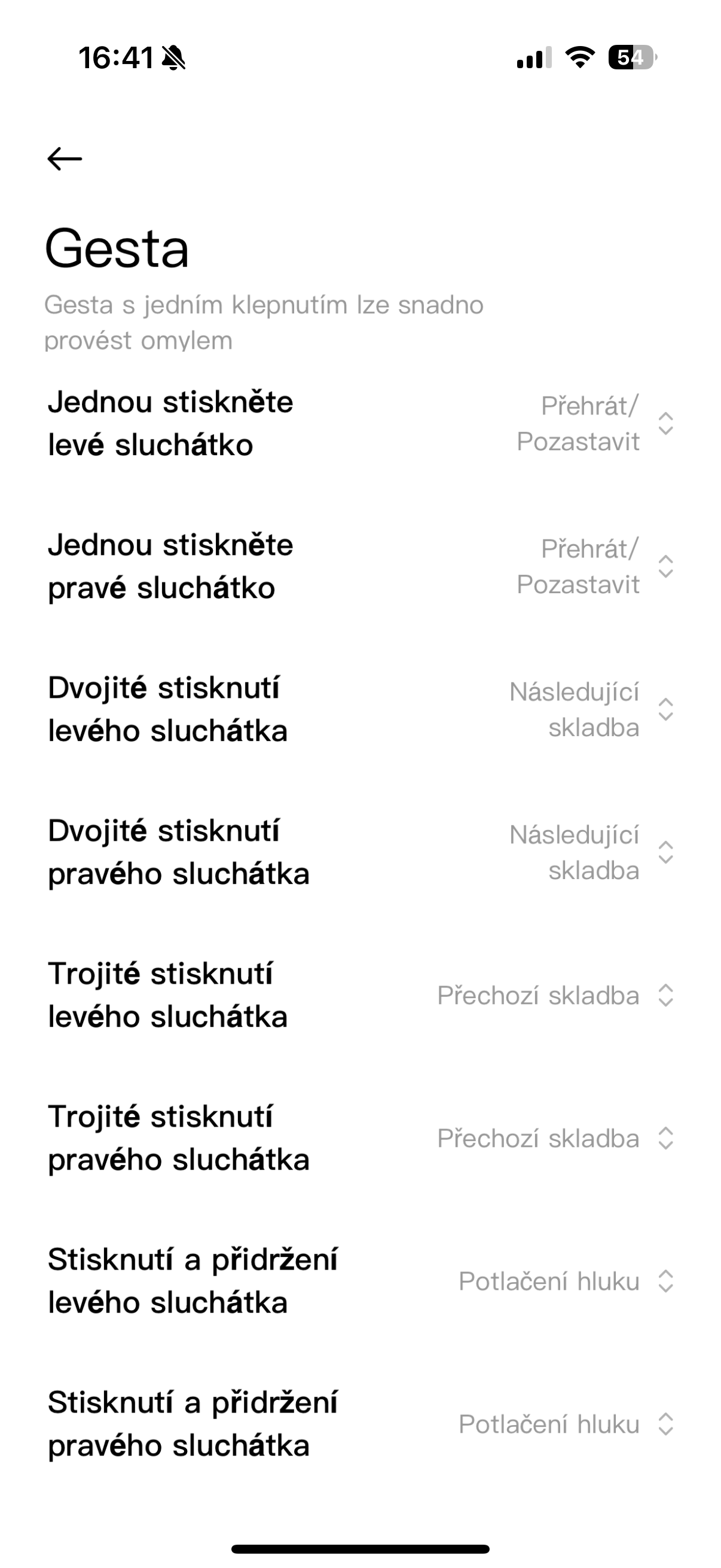Image resolution: width=721 pixels, height=1568 pixels.
Task: Expand Trojité stisknutí pravého sluchátka dropdown
Action: pos(665,1139)
